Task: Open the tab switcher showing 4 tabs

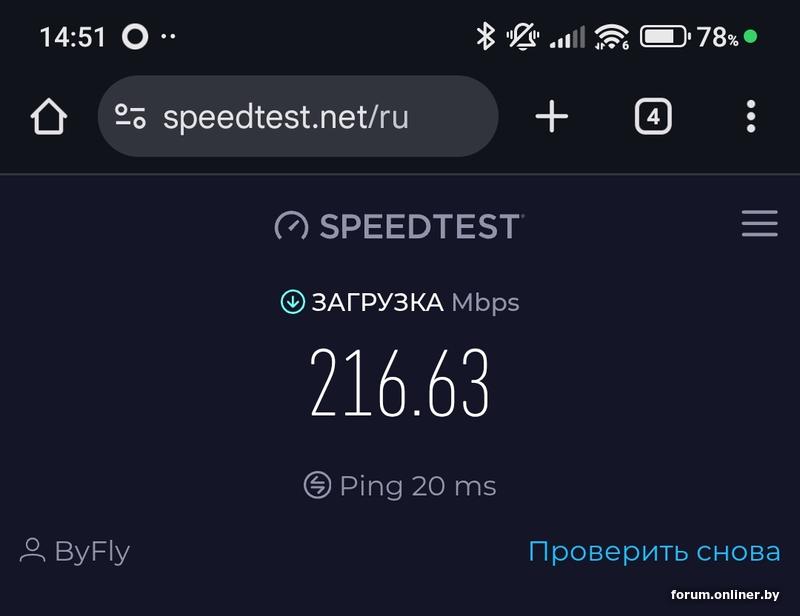Action: pos(652,117)
